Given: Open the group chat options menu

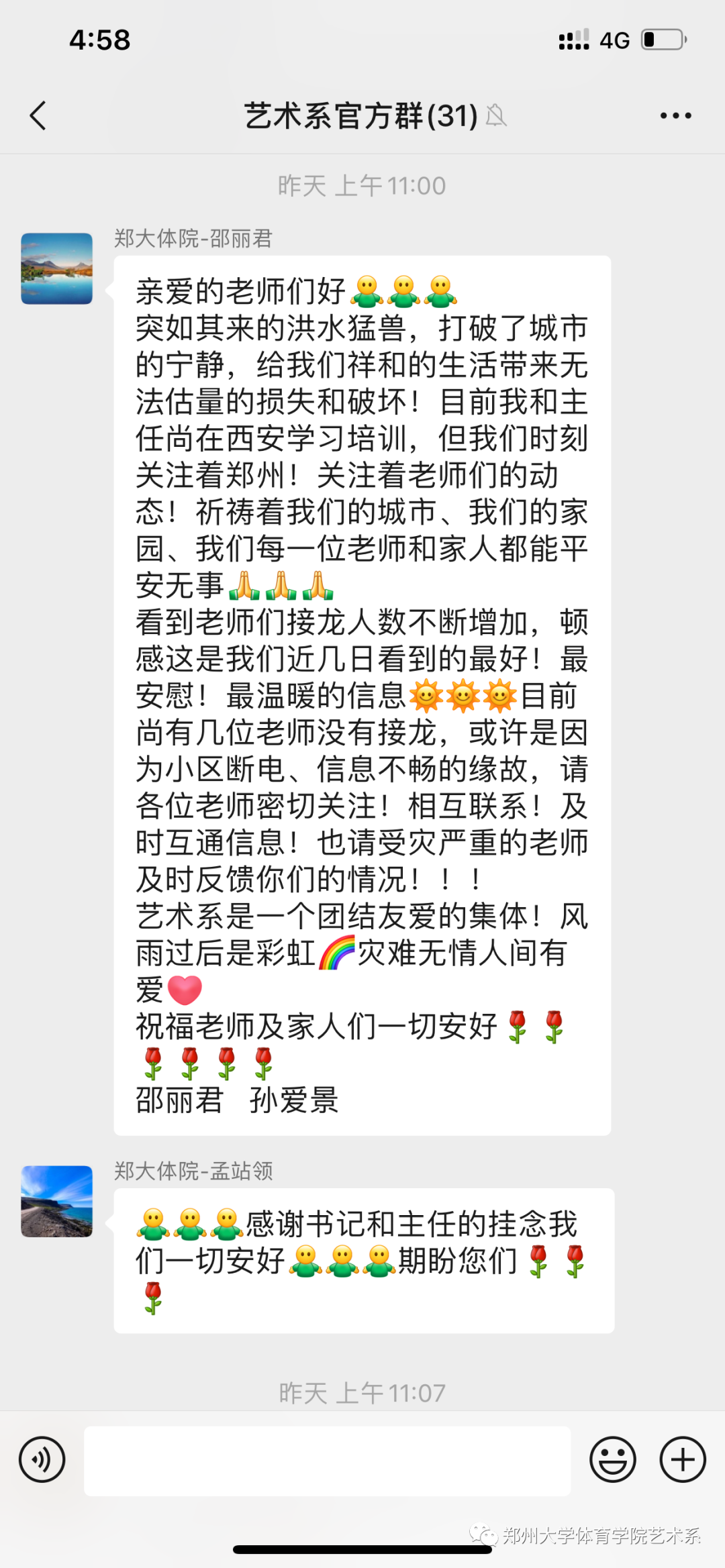Looking at the screenshot, I should point(675,115).
